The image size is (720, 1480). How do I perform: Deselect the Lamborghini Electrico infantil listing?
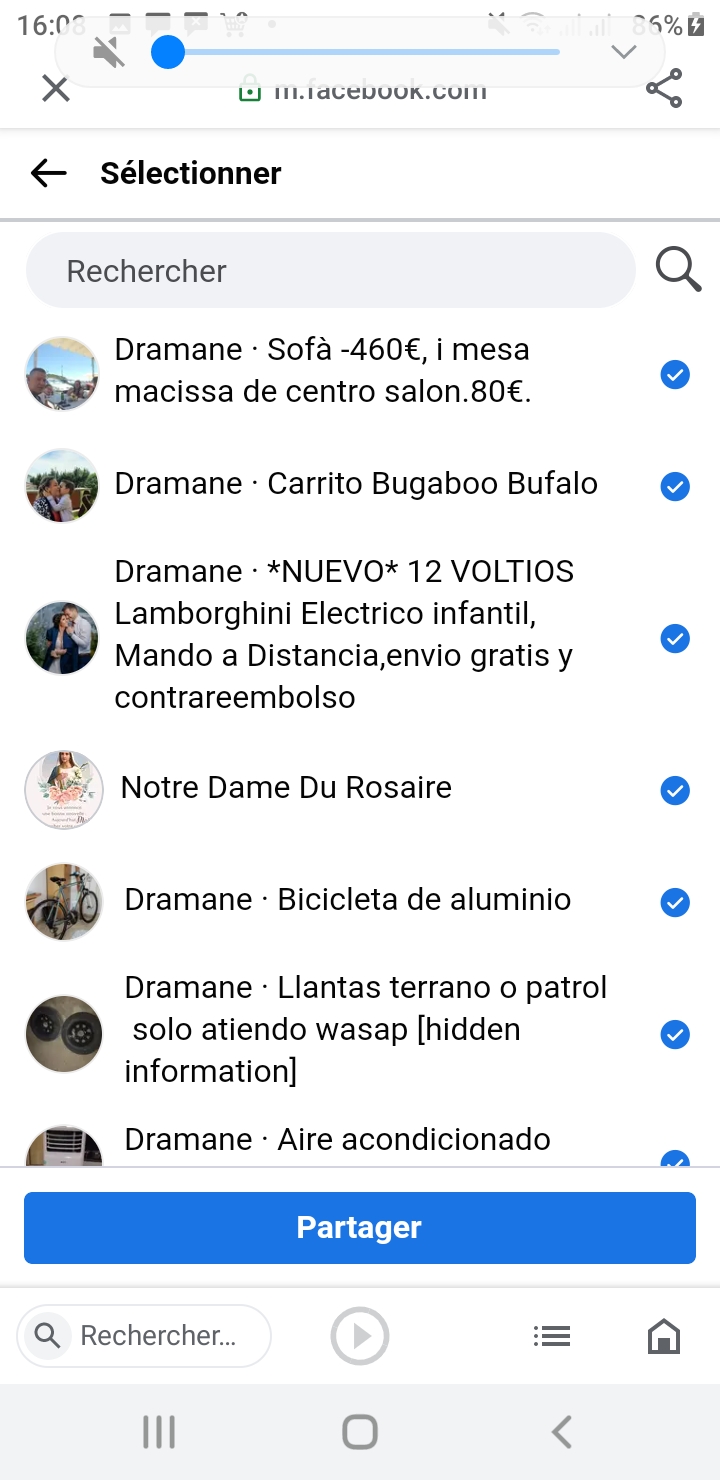675,638
